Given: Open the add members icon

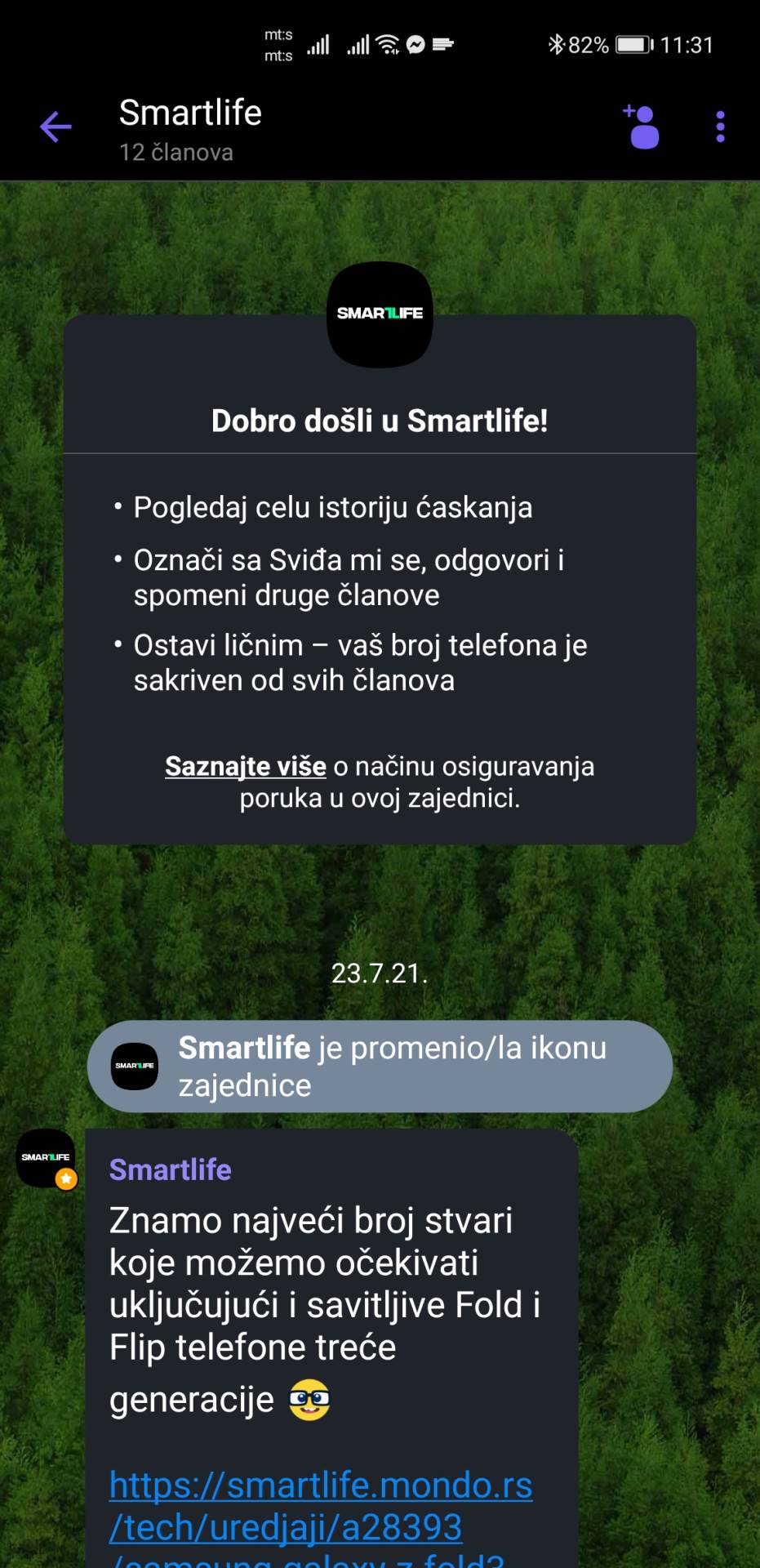Looking at the screenshot, I should coord(642,126).
